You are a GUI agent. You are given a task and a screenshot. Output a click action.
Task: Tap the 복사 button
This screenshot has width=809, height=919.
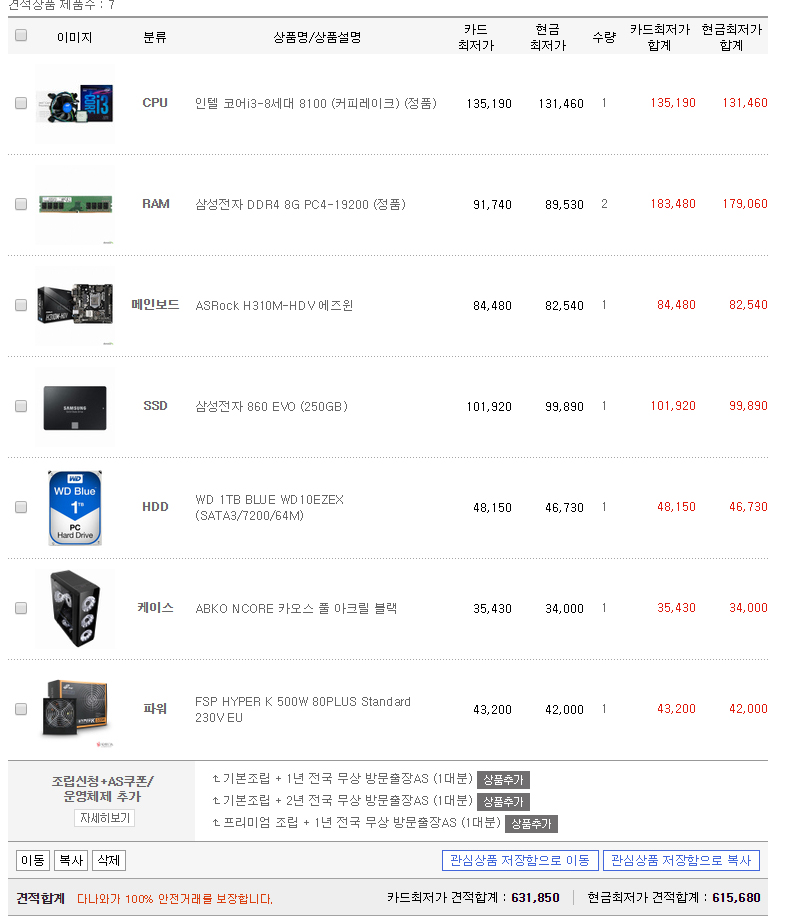[71, 861]
